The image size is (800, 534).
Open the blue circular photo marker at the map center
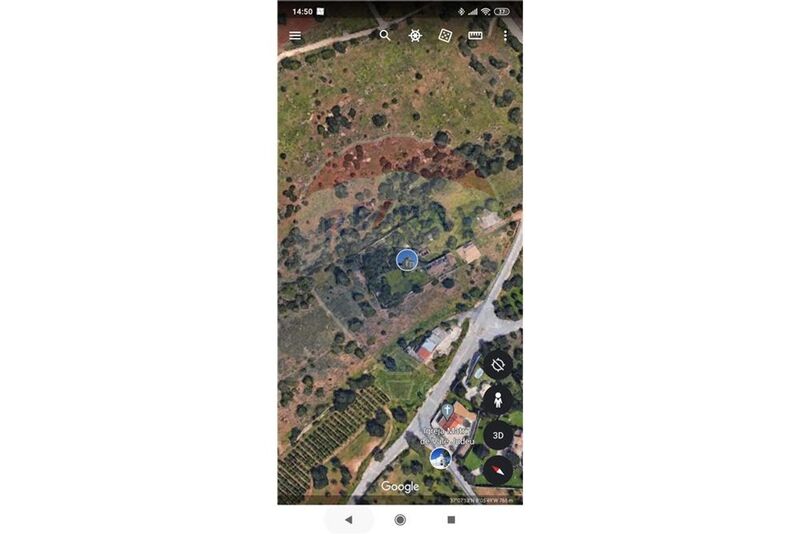coord(406,260)
